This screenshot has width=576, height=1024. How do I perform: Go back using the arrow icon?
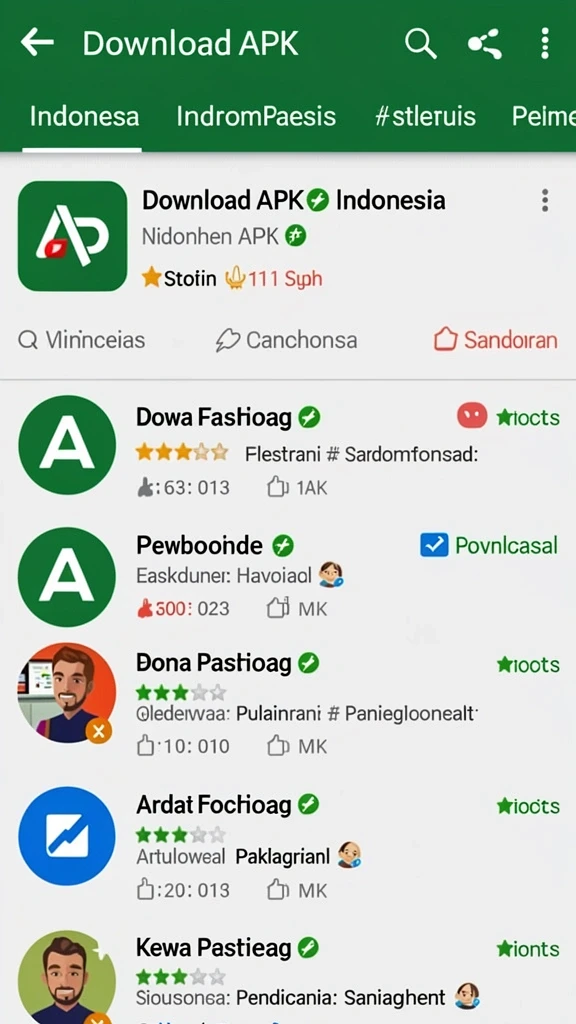click(x=37, y=43)
